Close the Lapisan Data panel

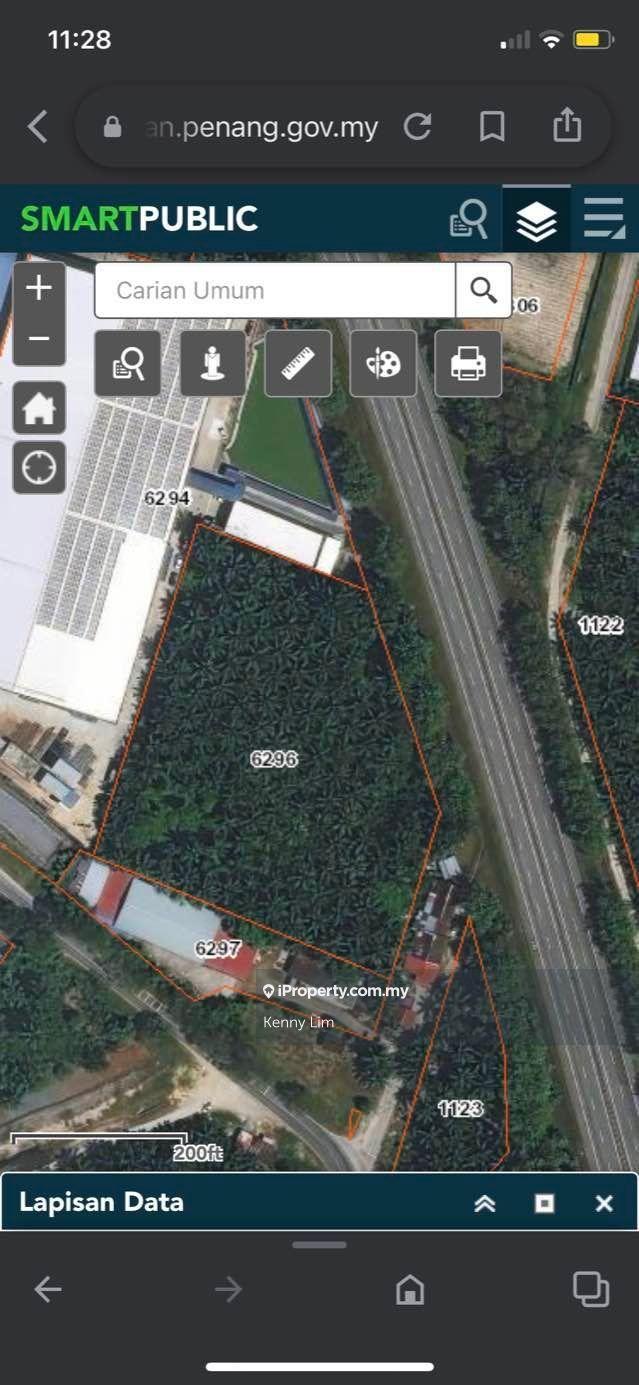[604, 1203]
